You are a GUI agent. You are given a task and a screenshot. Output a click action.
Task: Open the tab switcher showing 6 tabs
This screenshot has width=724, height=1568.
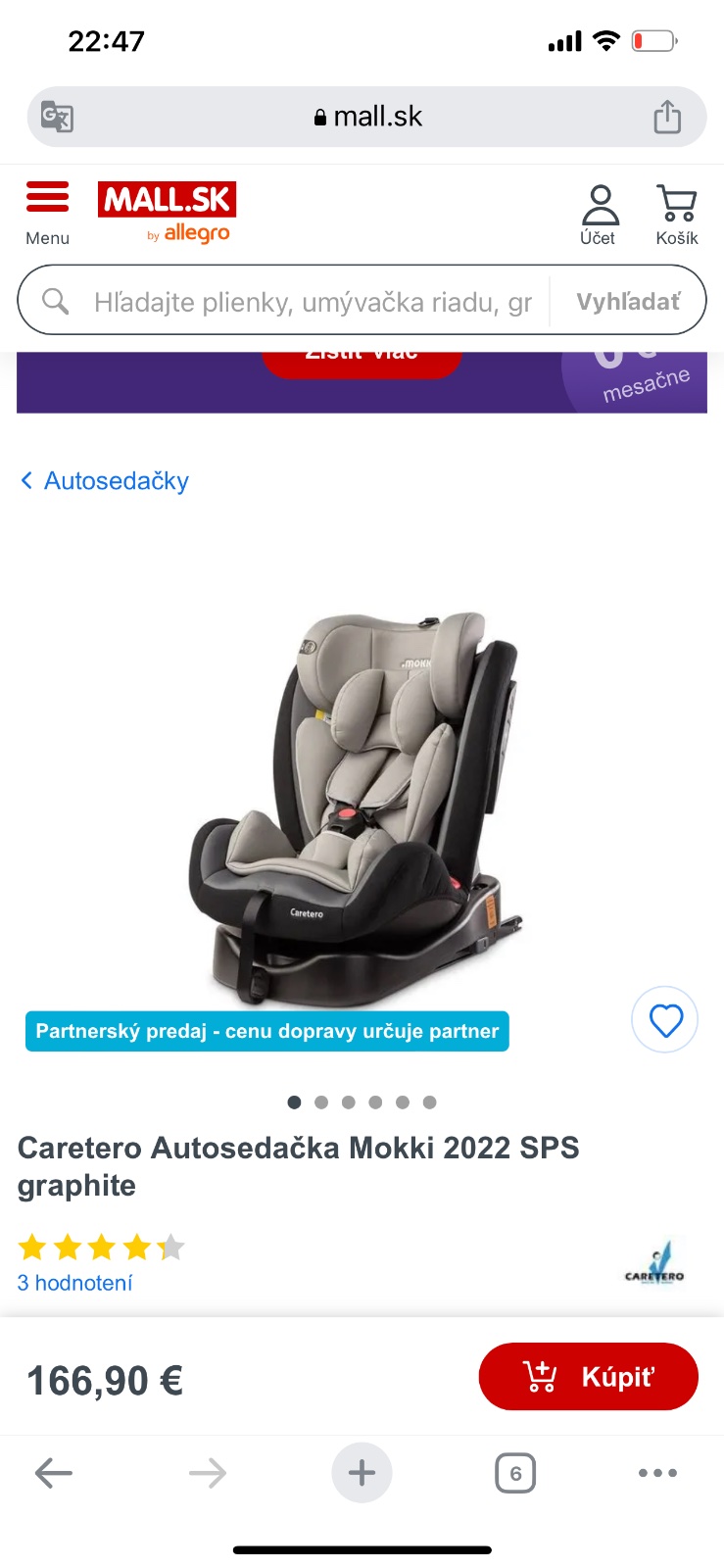[515, 1473]
